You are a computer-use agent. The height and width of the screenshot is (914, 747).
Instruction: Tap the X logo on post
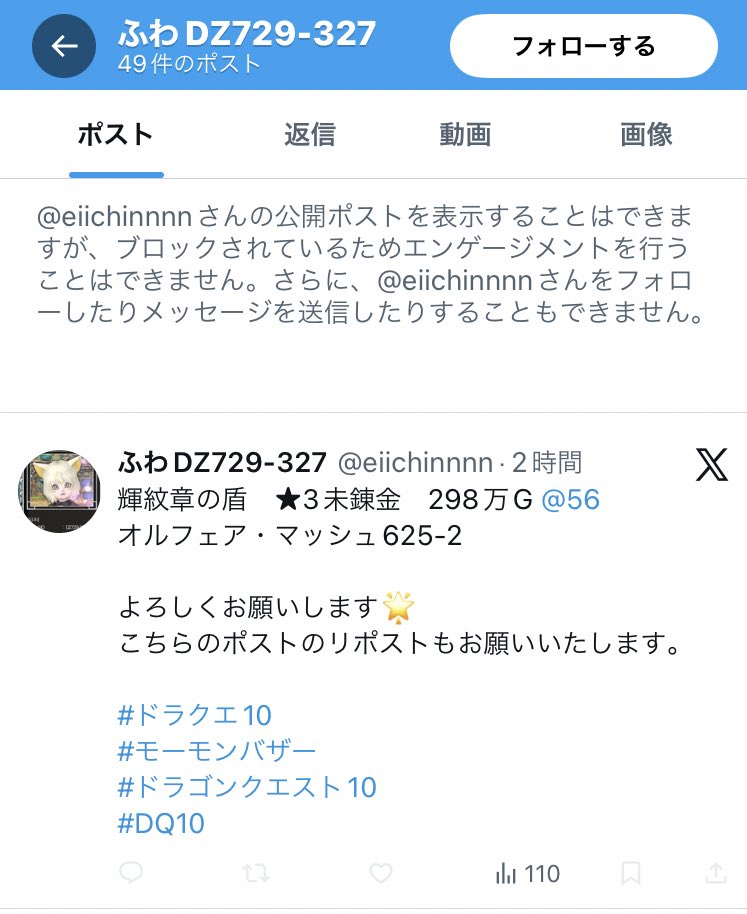[711, 464]
